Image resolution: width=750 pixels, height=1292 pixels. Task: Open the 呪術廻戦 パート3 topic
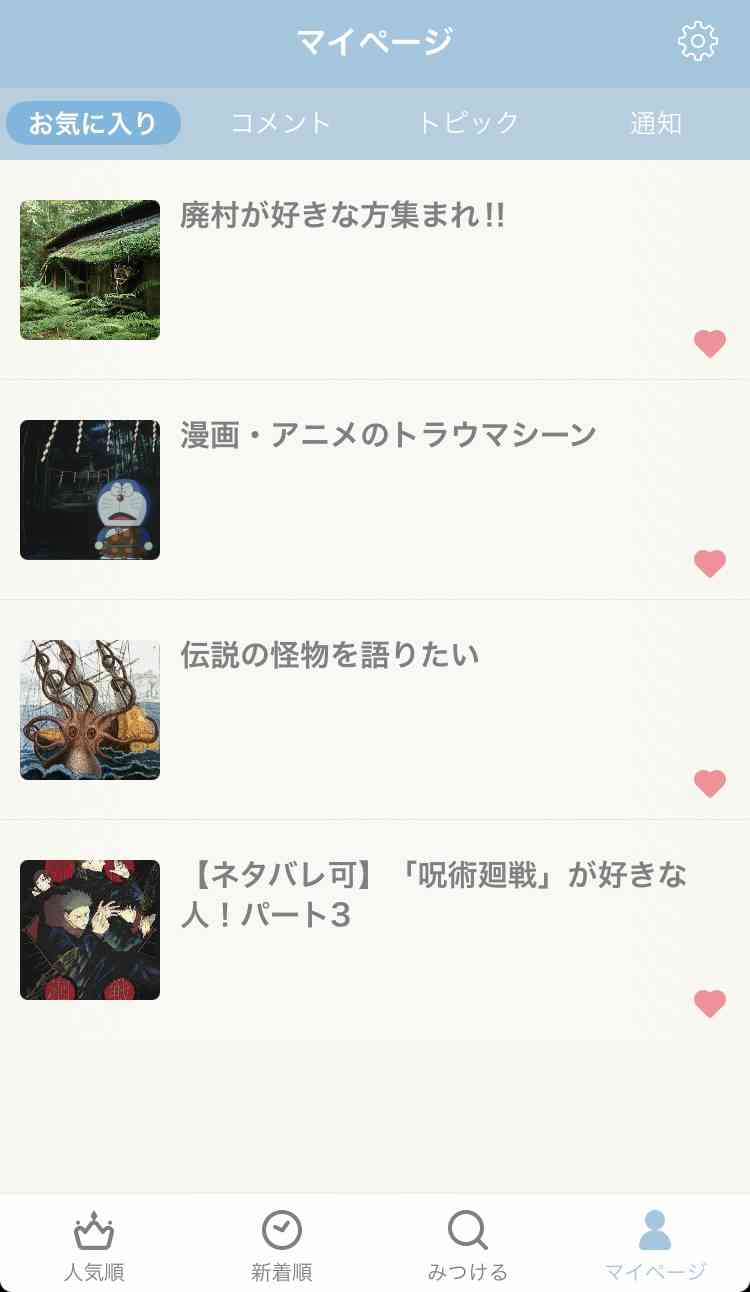tap(433, 894)
